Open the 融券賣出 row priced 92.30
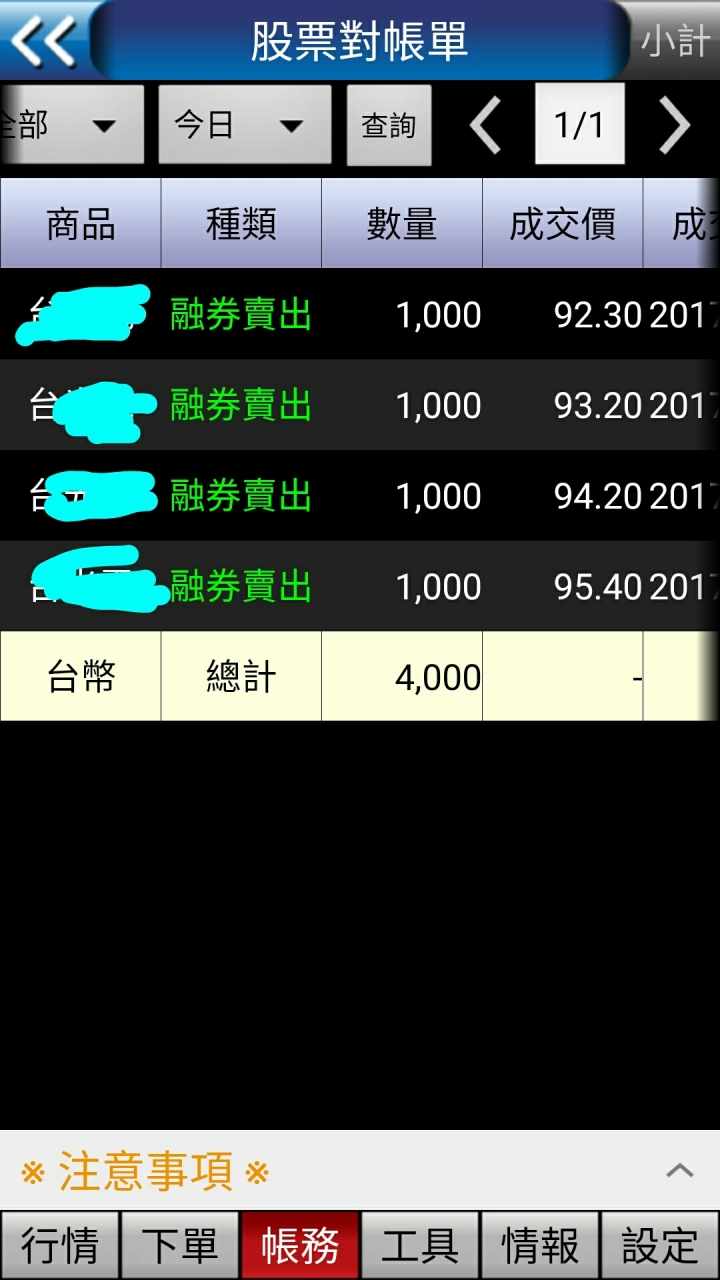Viewport: 720px width, 1280px height. (x=360, y=315)
